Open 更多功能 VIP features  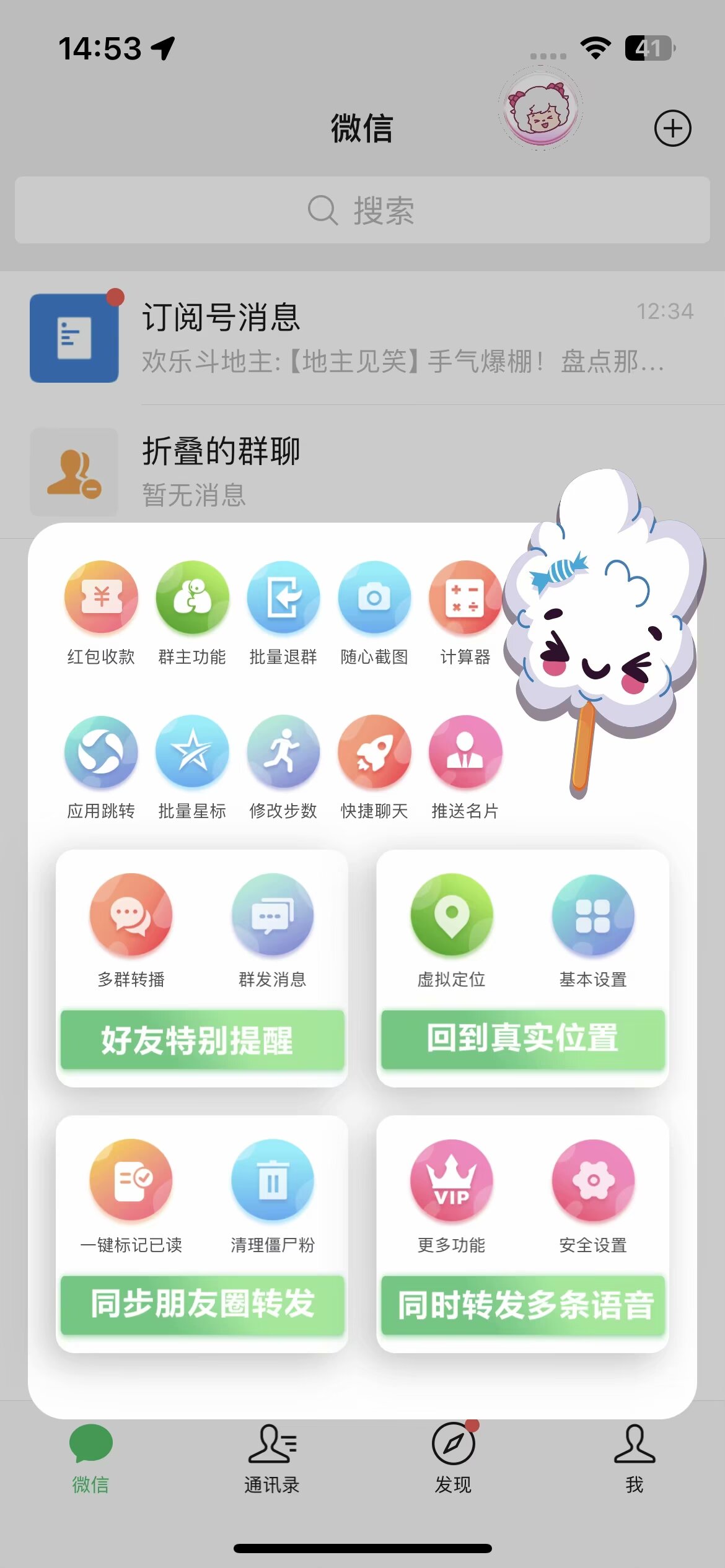451,1181
